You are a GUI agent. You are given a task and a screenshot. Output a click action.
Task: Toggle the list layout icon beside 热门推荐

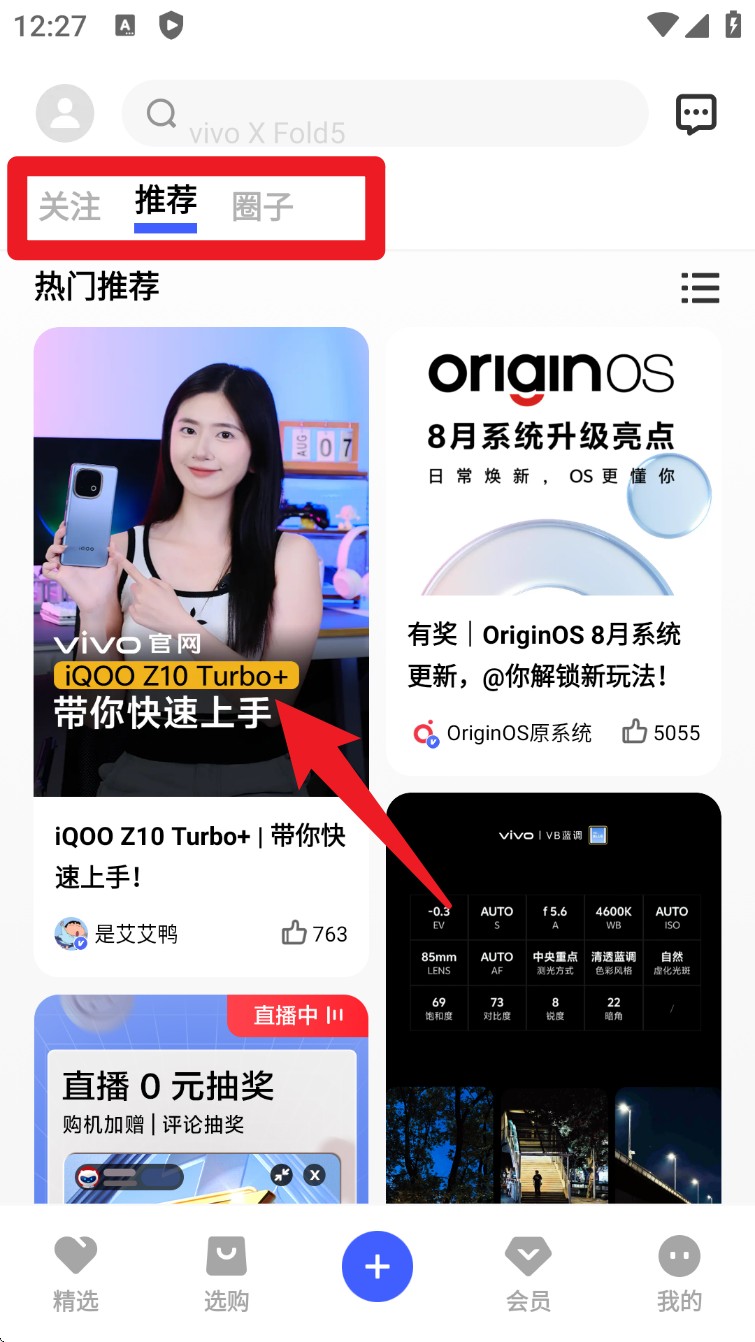[700, 288]
